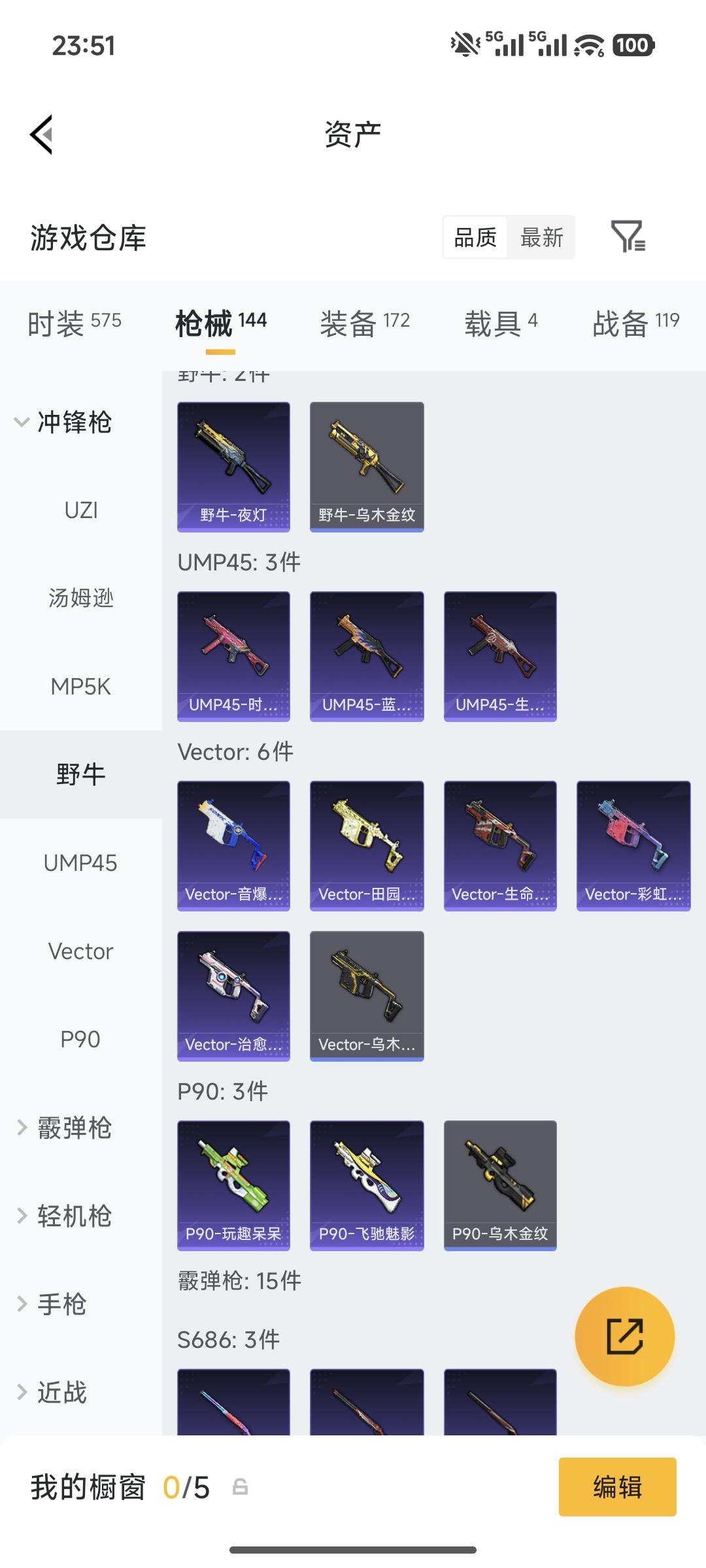View the P90-玩趣呆呆 skin
706x1568 pixels.
[233, 1185]
